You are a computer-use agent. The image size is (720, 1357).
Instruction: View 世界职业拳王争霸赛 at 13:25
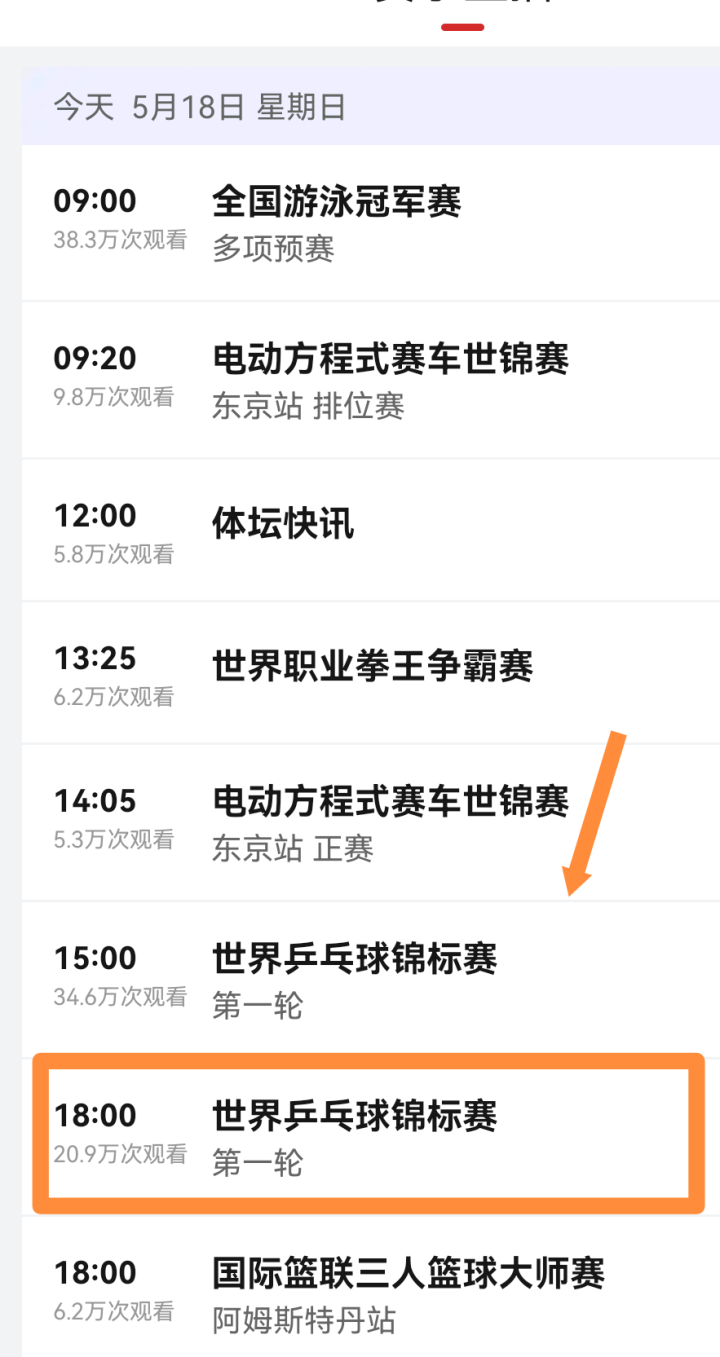click(x=371, y=672)
